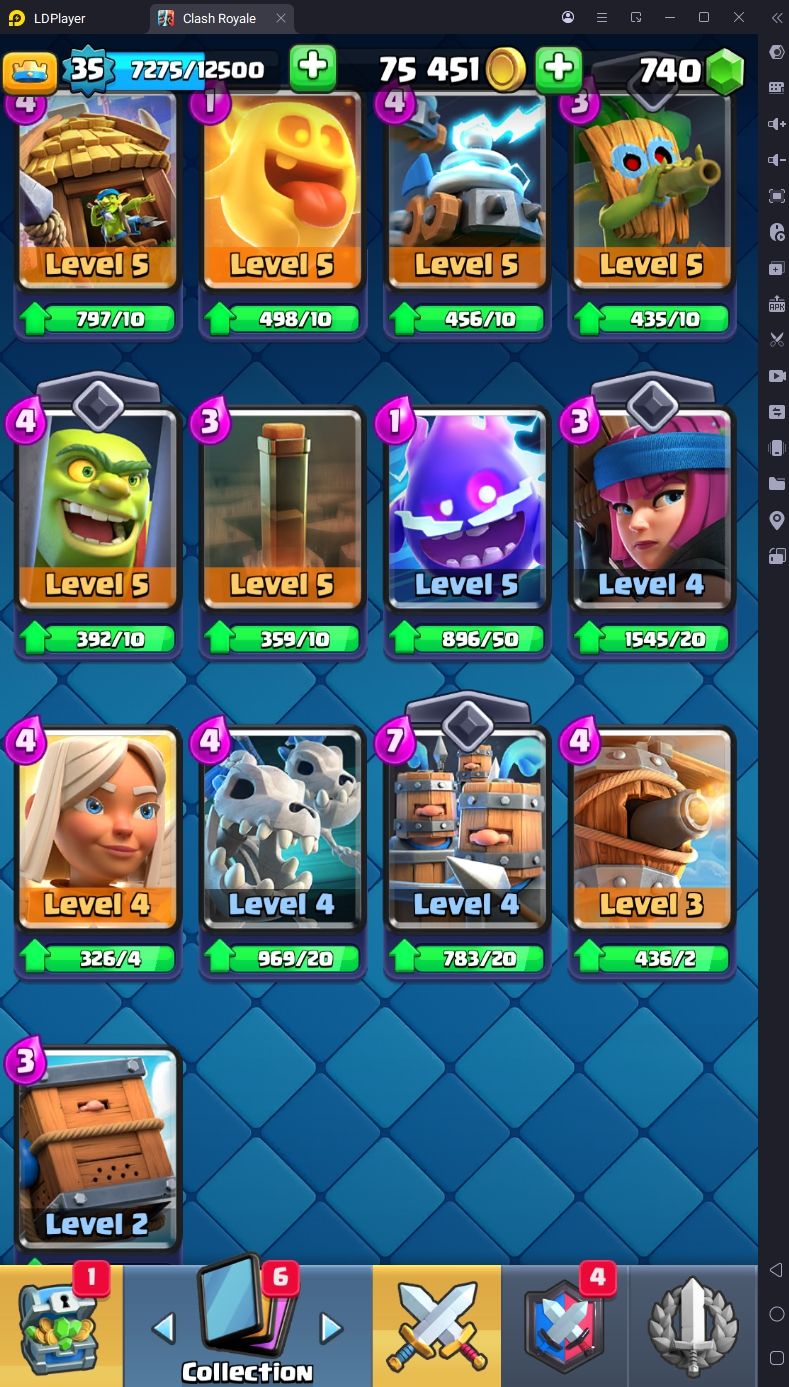Open the Goblin Cage card
The width and height of the screenshot is (789, 1387).
pyautogui.click(x=97, y=508)
